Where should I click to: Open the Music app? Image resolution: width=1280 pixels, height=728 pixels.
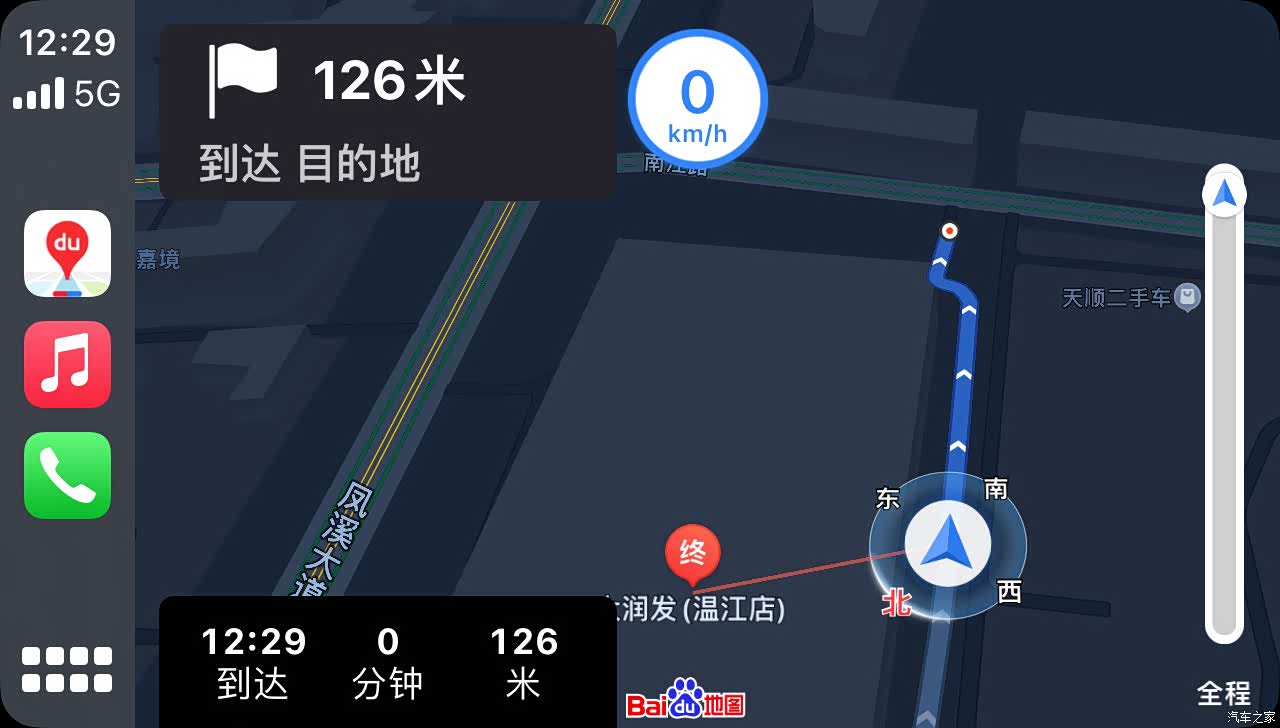pyautogui.click(x=67, y=364)
